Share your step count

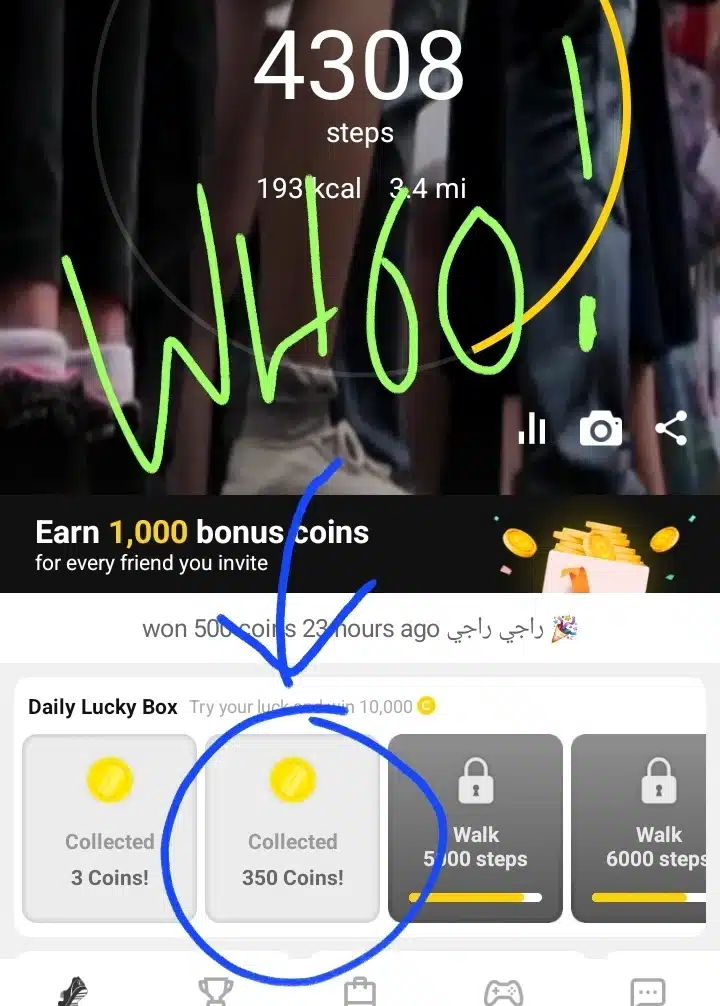pos(671,429)
